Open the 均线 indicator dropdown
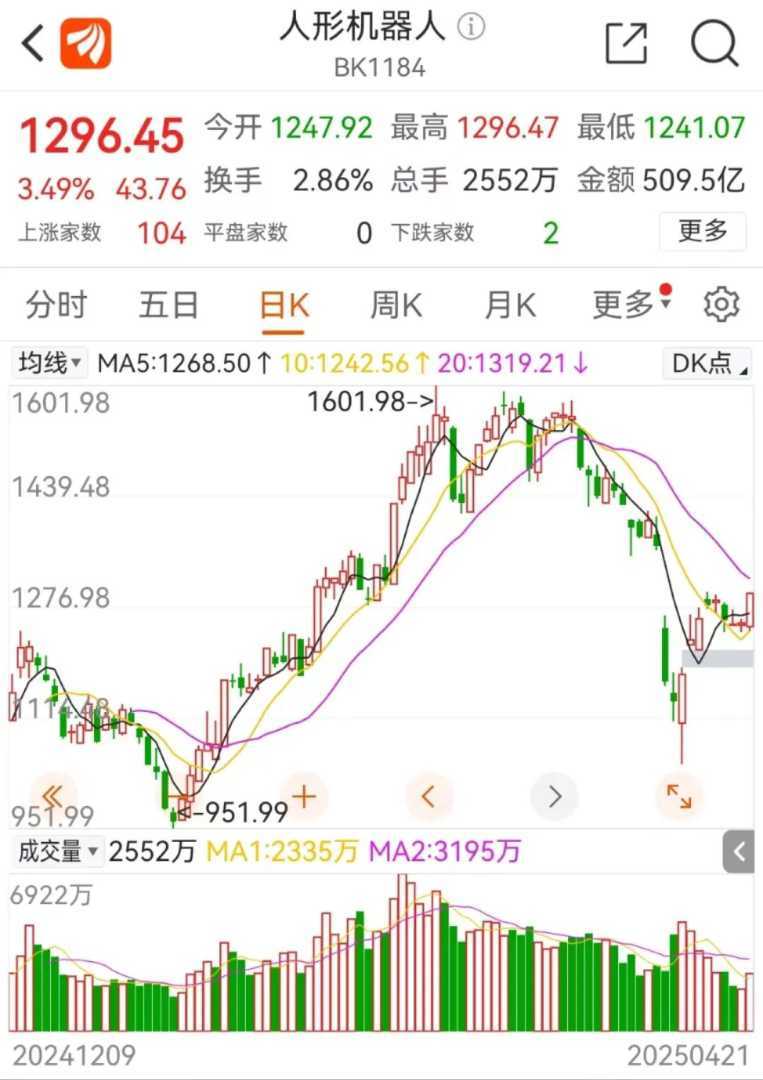This screenshot has height=1080, width=763. click(49, 363)
